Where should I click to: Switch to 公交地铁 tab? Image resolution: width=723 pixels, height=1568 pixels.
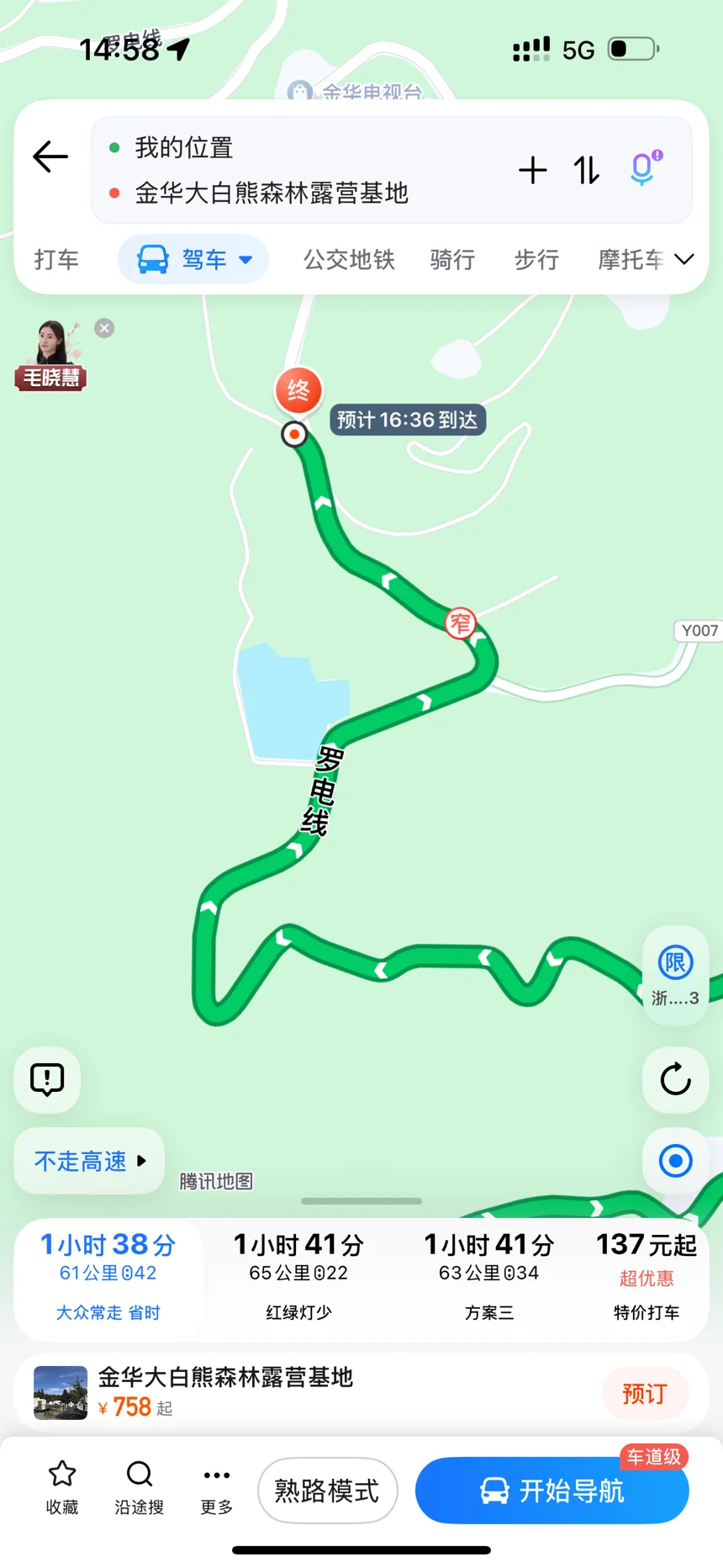click(349, 260)
